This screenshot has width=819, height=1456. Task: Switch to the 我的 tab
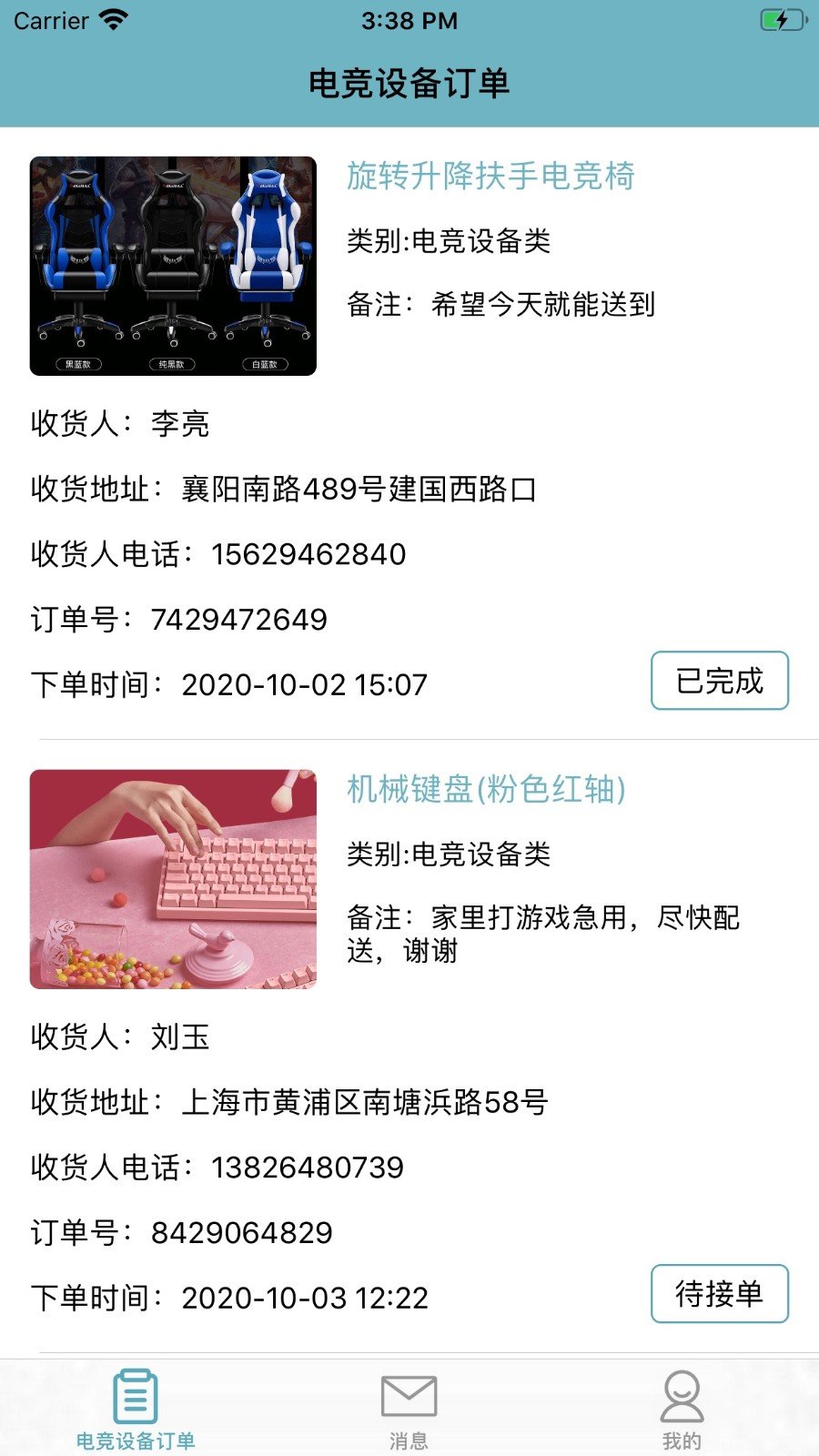tap(682, 1406)
